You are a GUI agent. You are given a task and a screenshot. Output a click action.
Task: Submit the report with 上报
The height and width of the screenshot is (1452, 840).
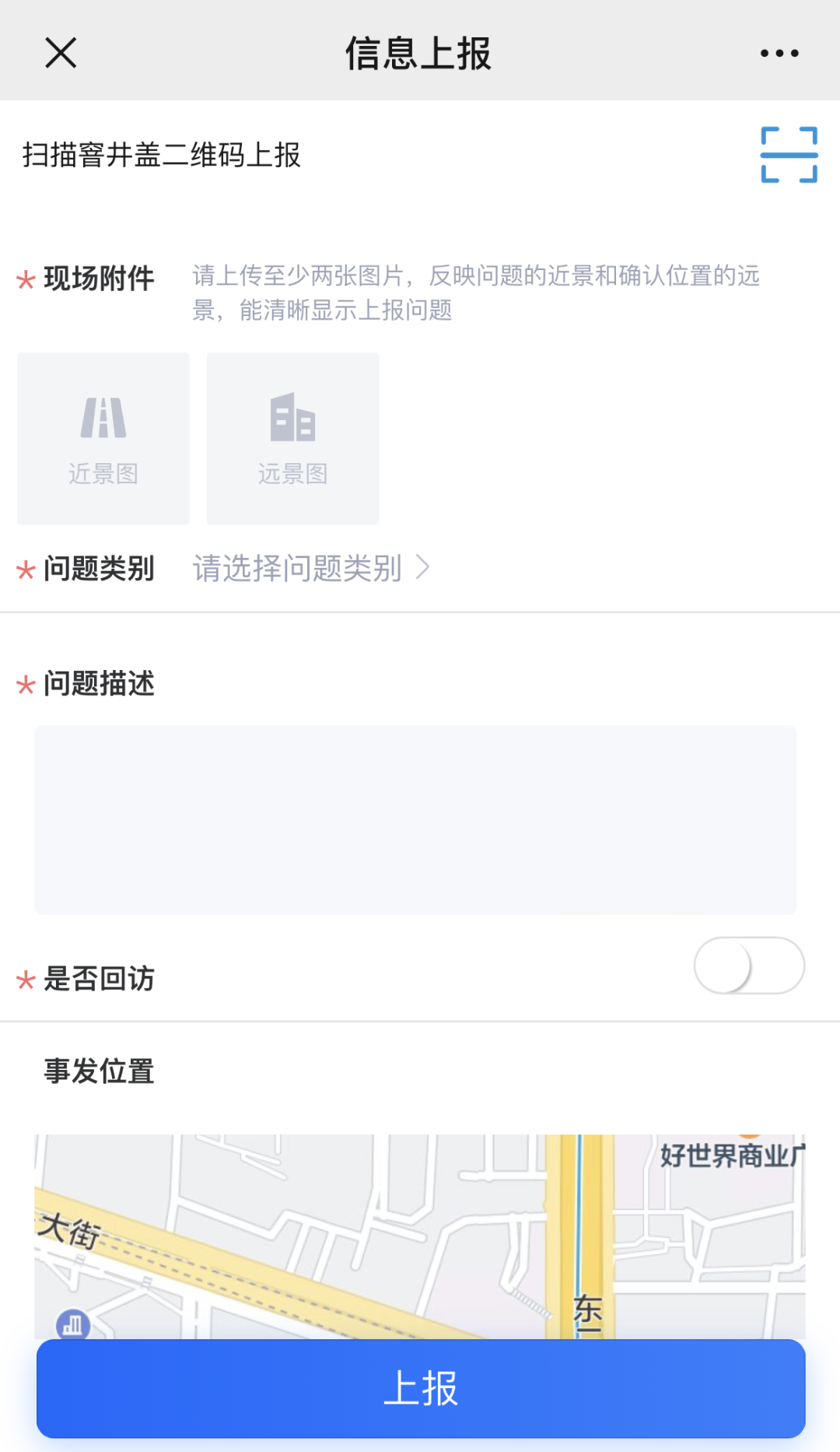[x=421, y=1388]
